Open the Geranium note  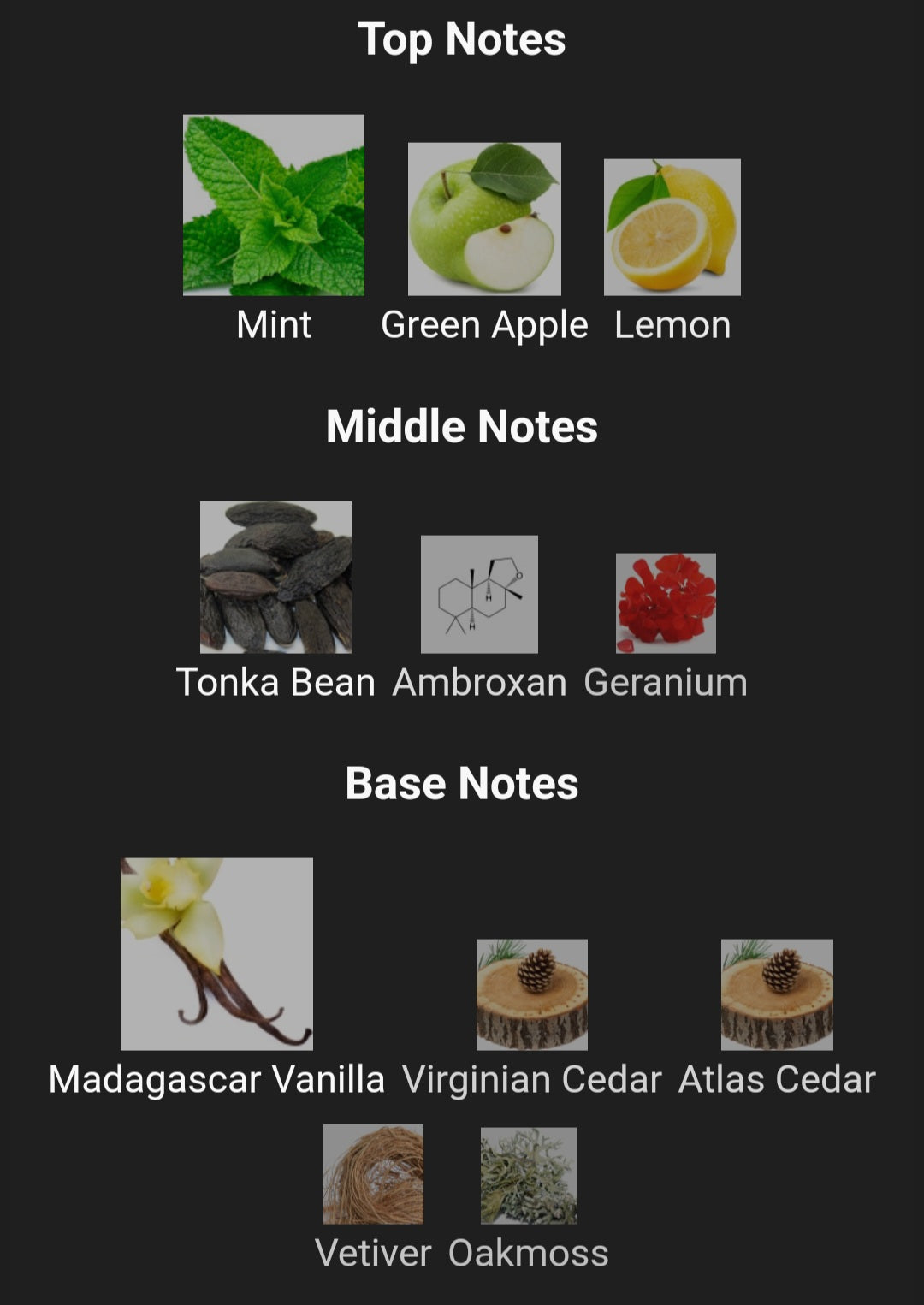[666, 603]
